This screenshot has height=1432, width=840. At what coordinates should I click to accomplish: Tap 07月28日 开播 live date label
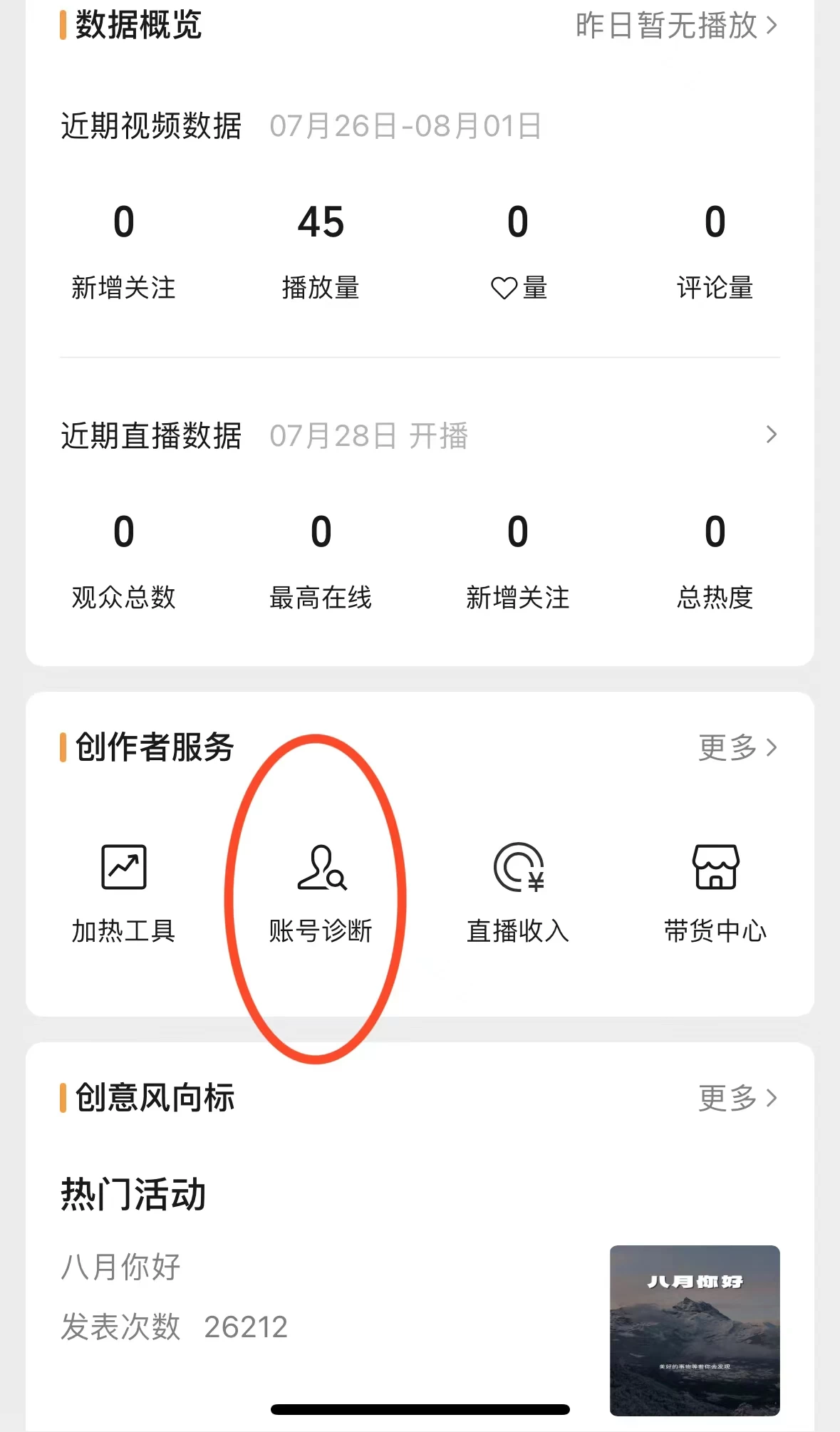[x=370, y=436]
